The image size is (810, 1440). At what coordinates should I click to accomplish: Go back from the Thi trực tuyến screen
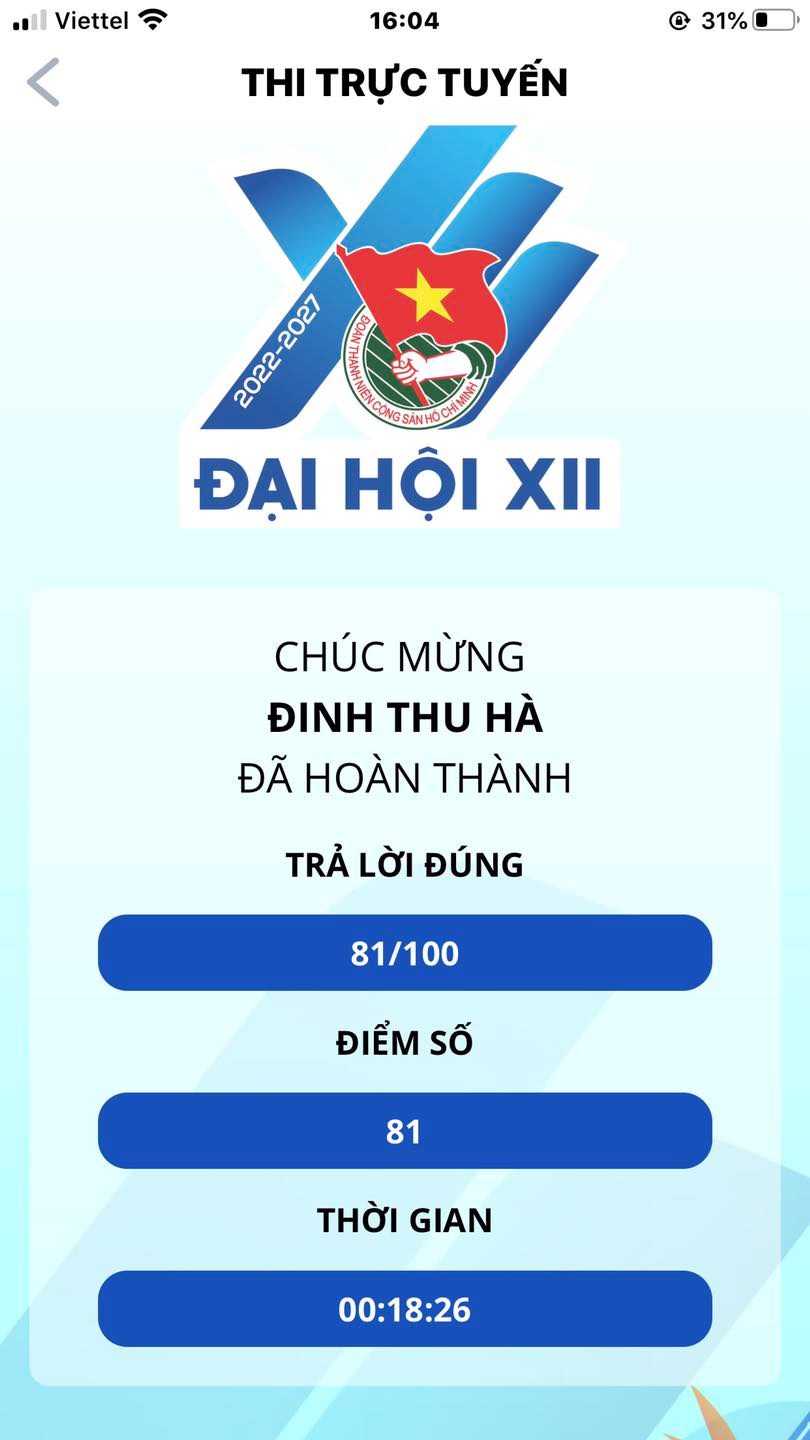[43, 82]
